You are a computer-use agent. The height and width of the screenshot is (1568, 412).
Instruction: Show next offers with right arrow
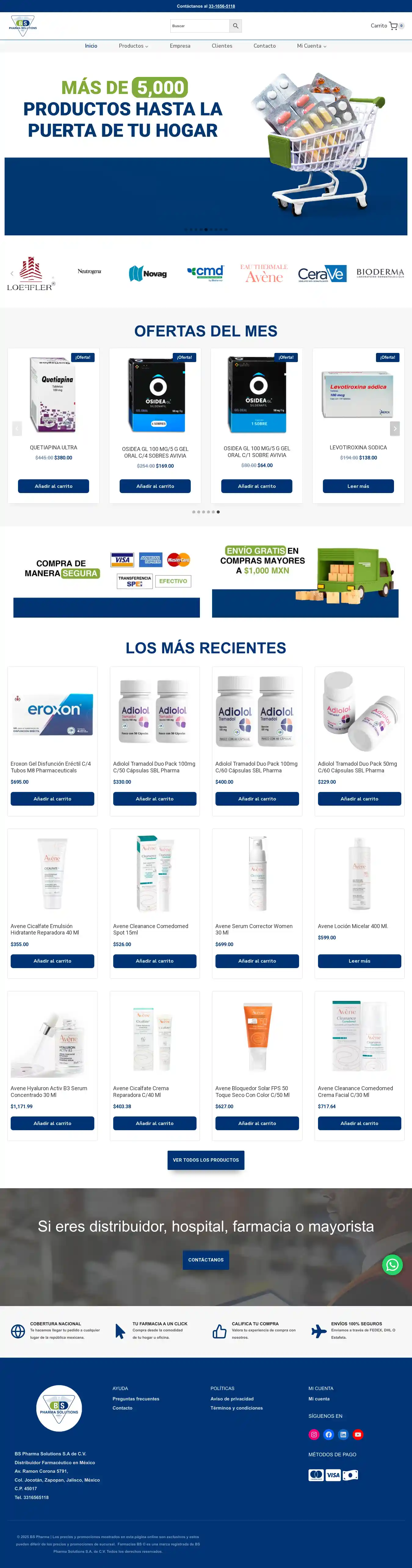point(394,429)
